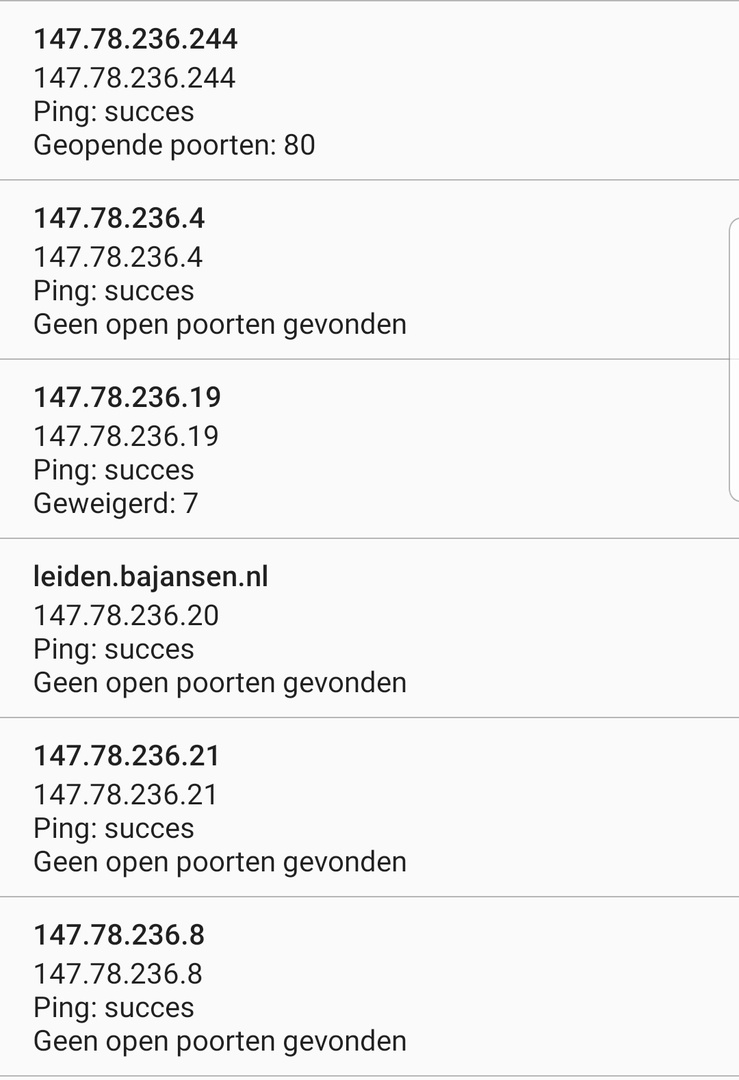
Task: Tap the 147.78.236.8 host row
Action: [x=369, y=987]
